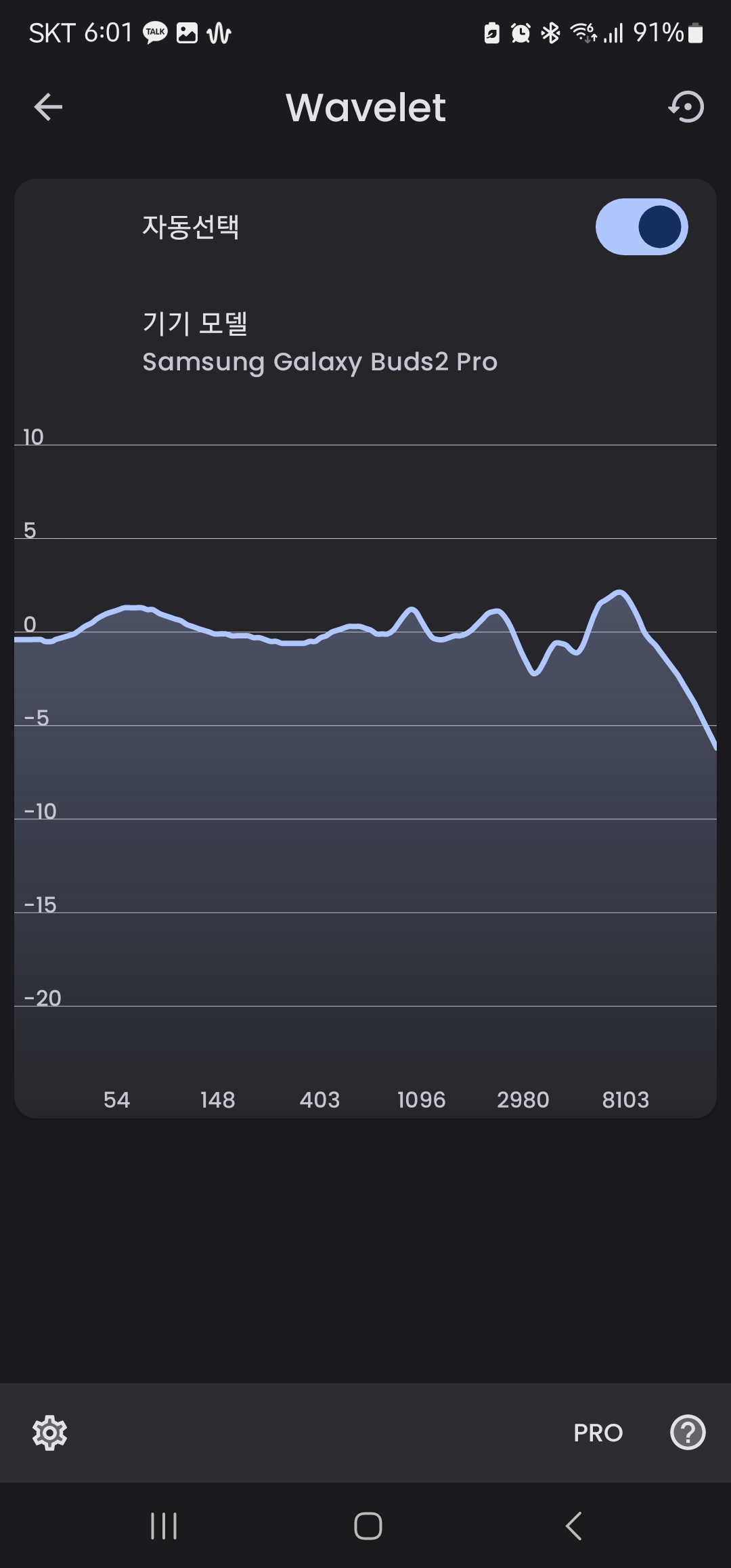The height and width of the screenshot is (1568, 731).
Task: Tap the reset/restore icon in the app bar
Action: (x=686, y=107)
